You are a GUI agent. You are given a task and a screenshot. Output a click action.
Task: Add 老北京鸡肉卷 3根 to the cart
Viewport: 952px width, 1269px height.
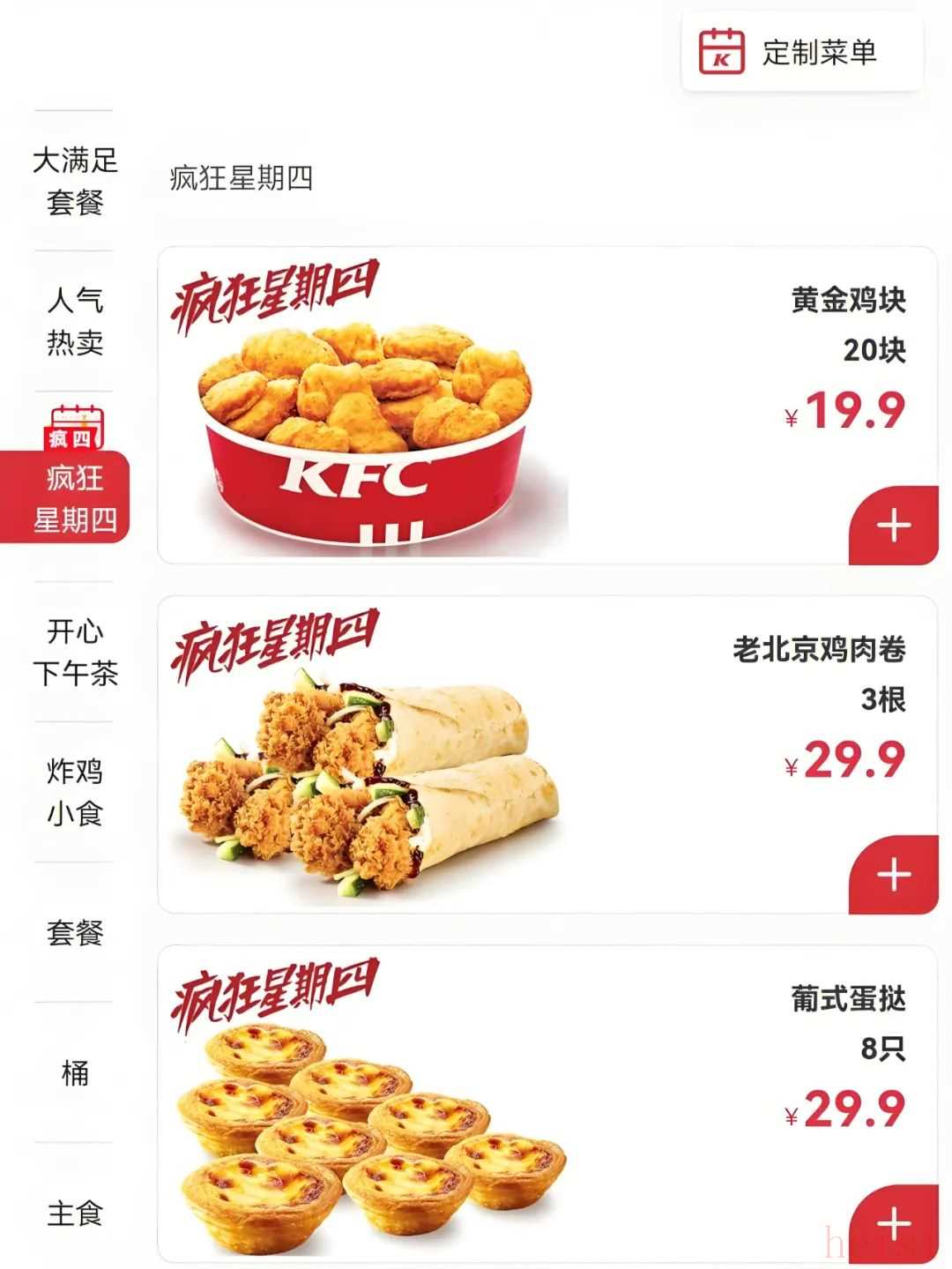[x=893, y=875]
